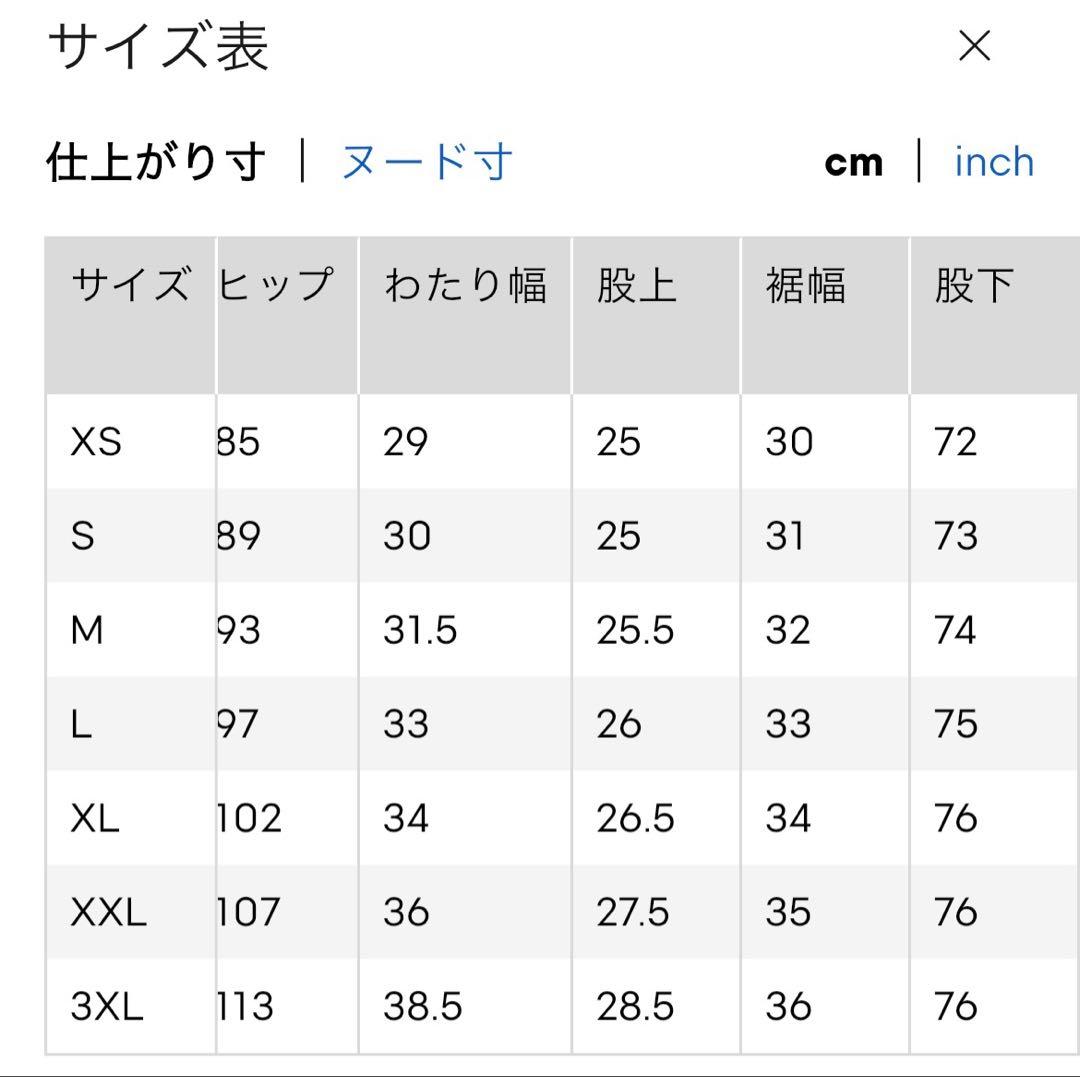This screenshot has width=1080, height=1077.
Task: Switch measurement units to inch
Action: 994,163
